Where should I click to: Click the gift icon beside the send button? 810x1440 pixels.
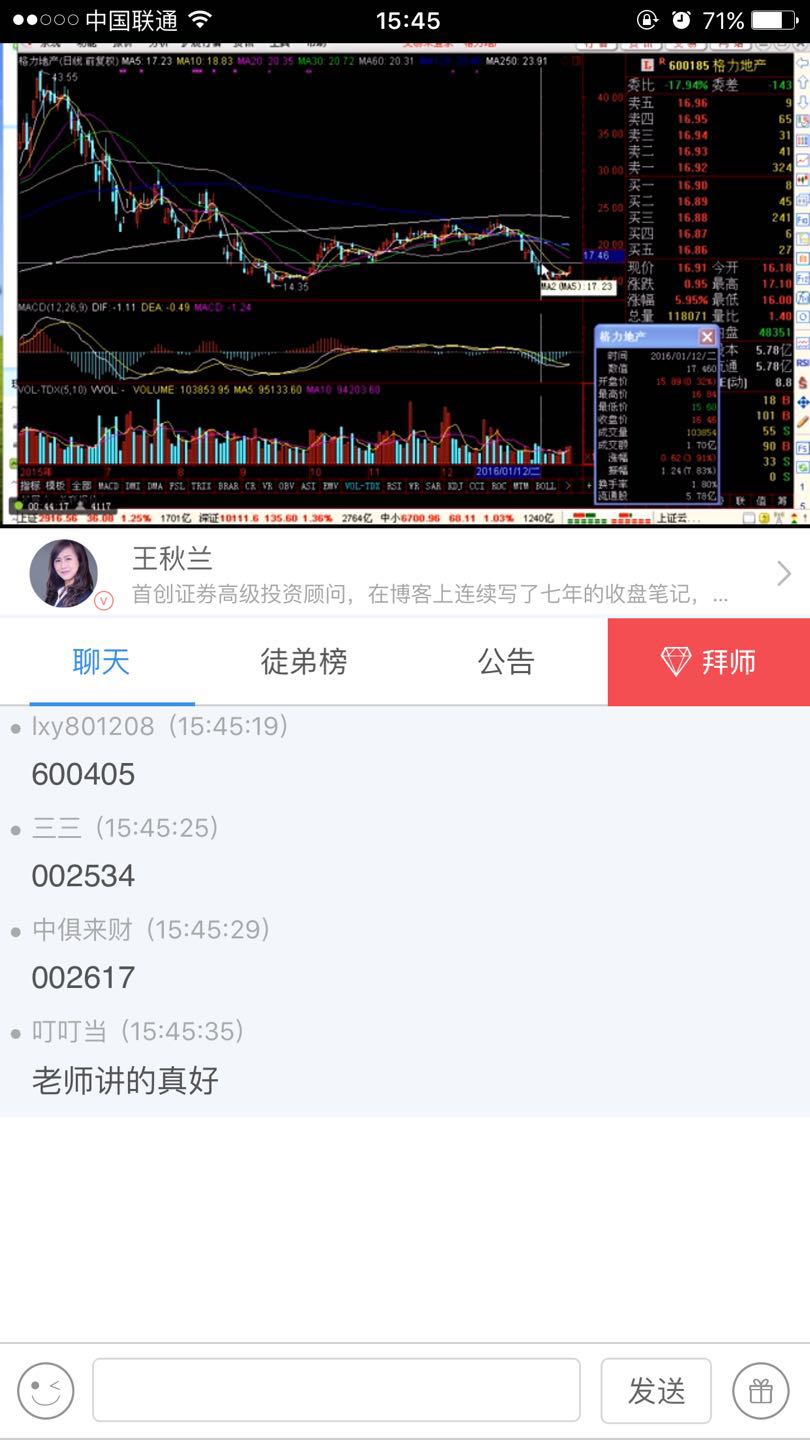pos(759,1390)
